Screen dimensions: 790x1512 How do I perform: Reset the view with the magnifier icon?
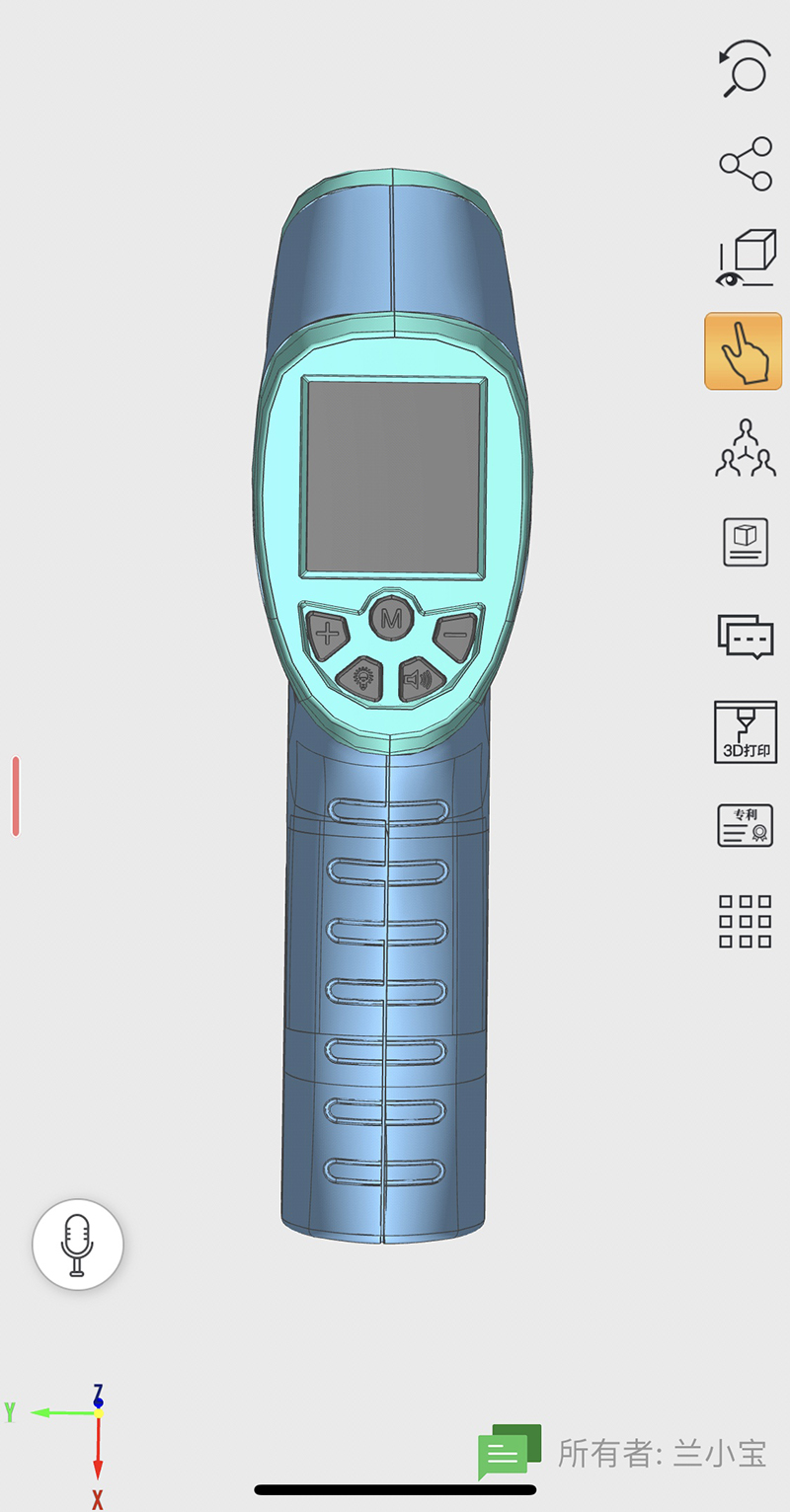744,68
